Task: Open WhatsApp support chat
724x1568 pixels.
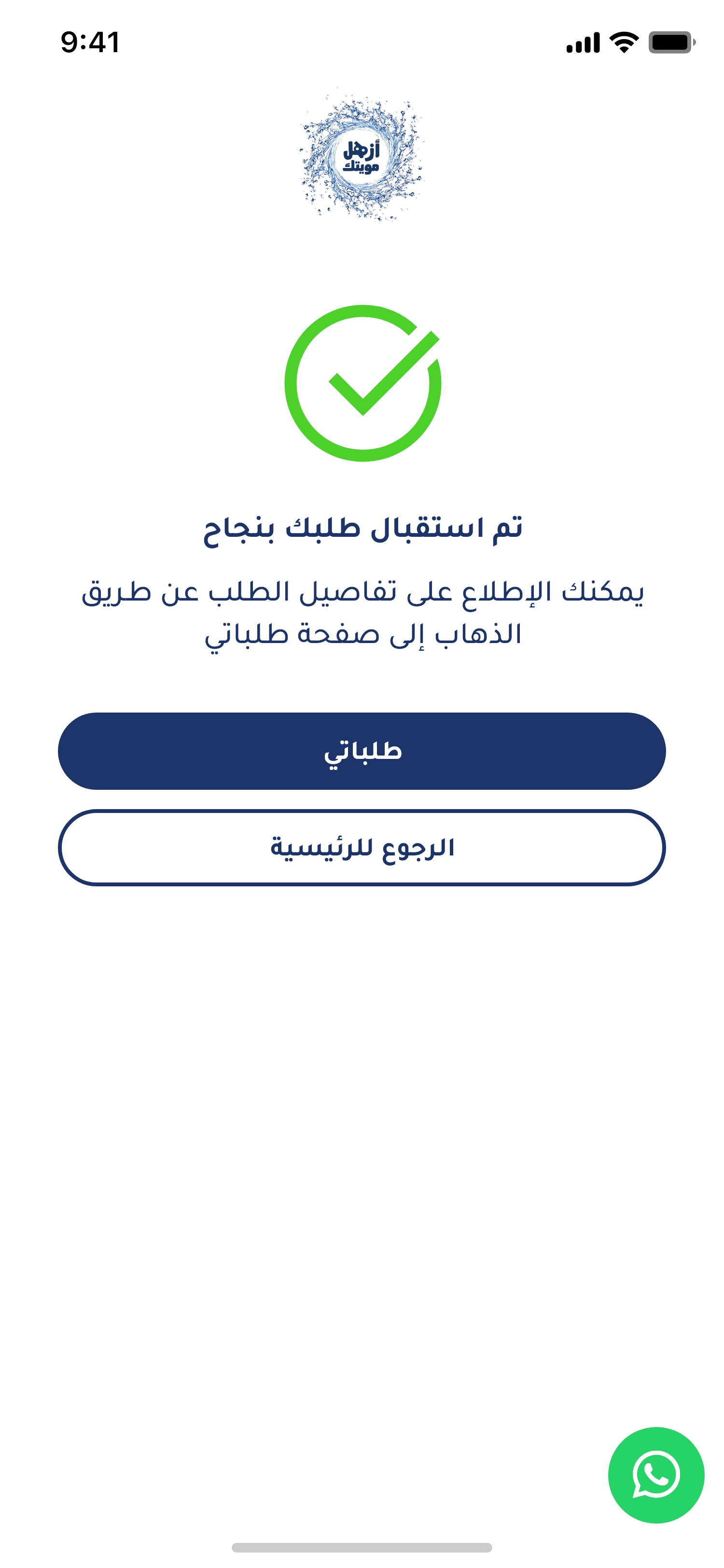Action: 656,1475
